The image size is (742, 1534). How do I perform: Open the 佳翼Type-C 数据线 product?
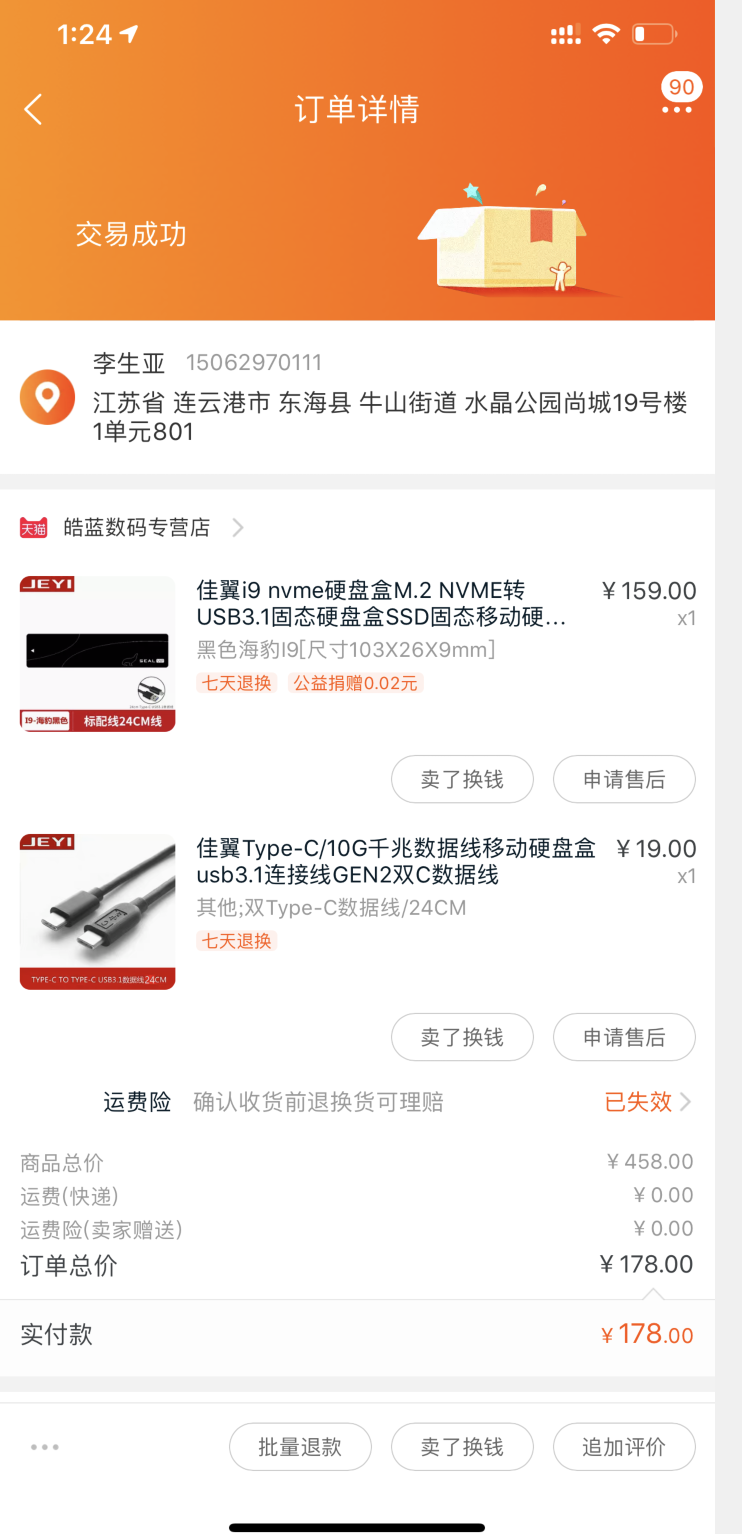[395, 862]
